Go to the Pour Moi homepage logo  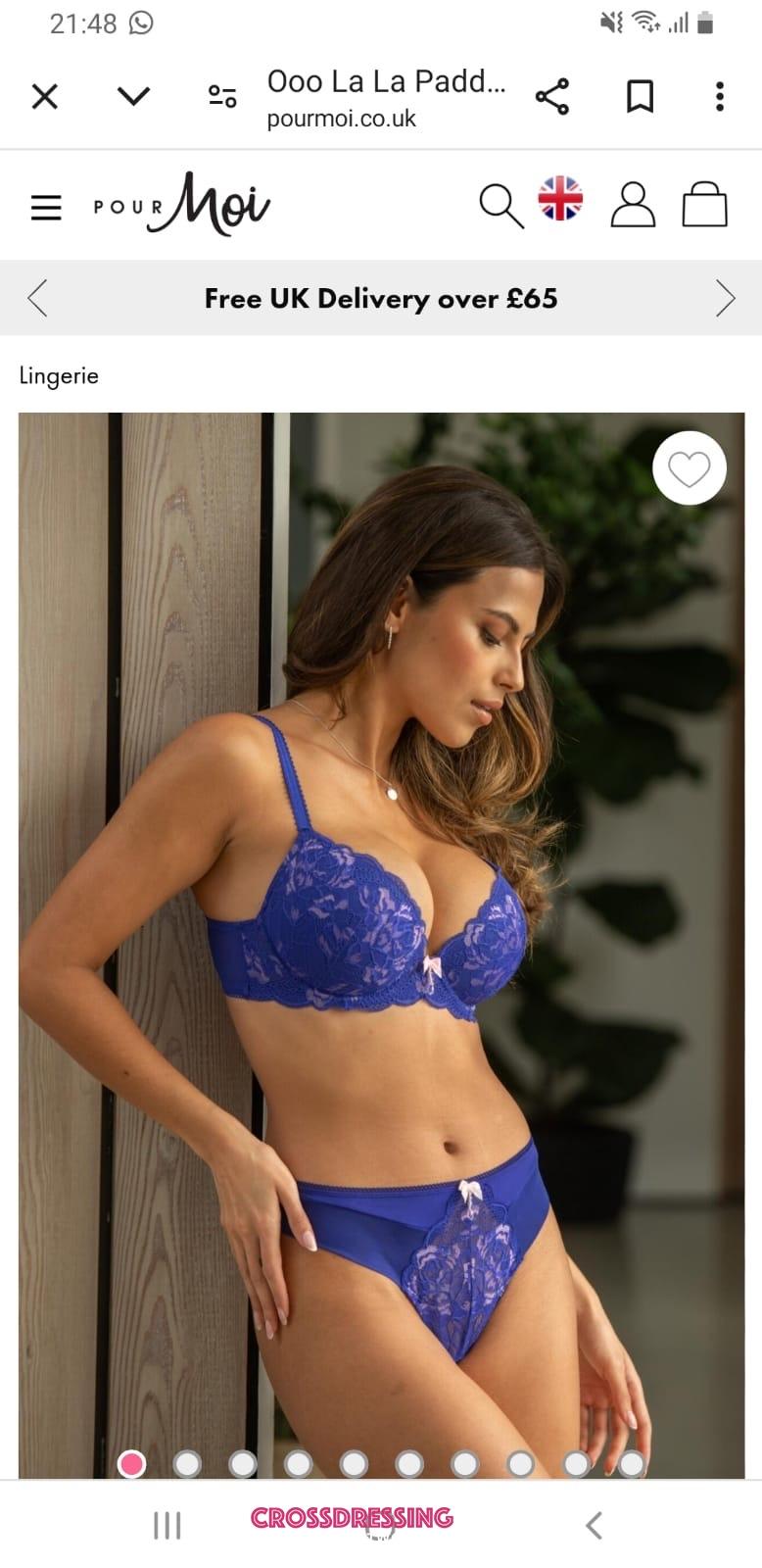click(x=183, y=205)
